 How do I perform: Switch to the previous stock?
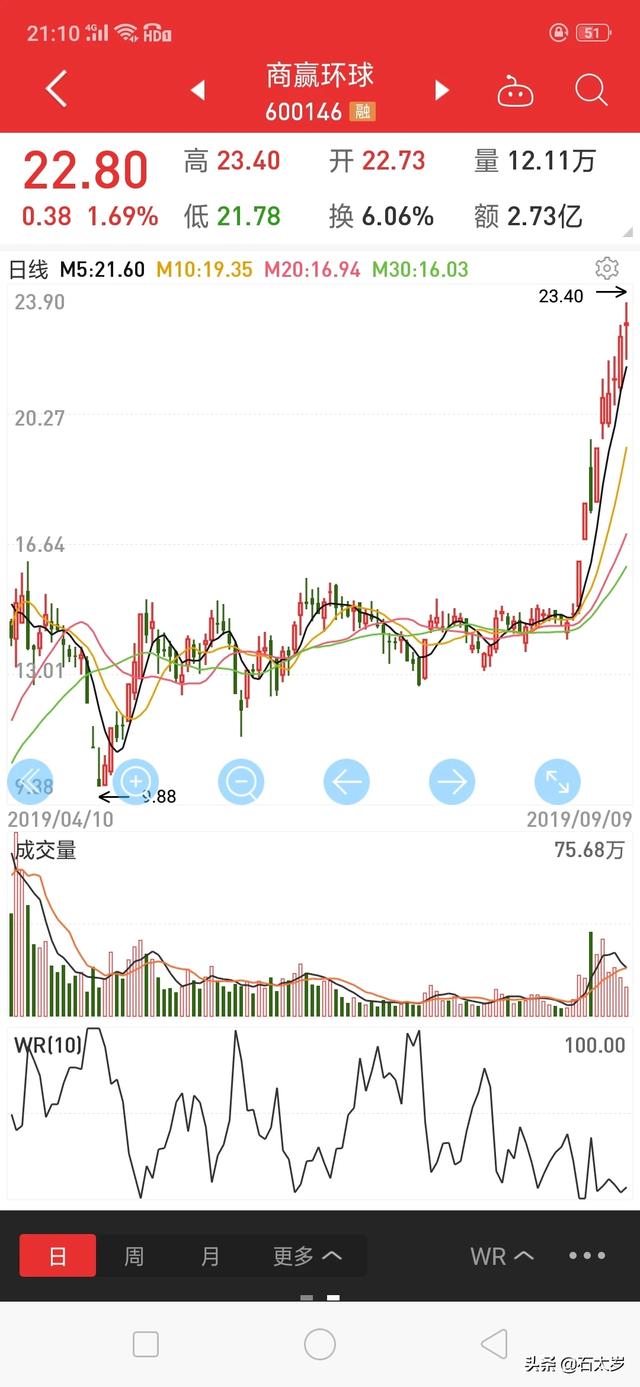(197, 91)
